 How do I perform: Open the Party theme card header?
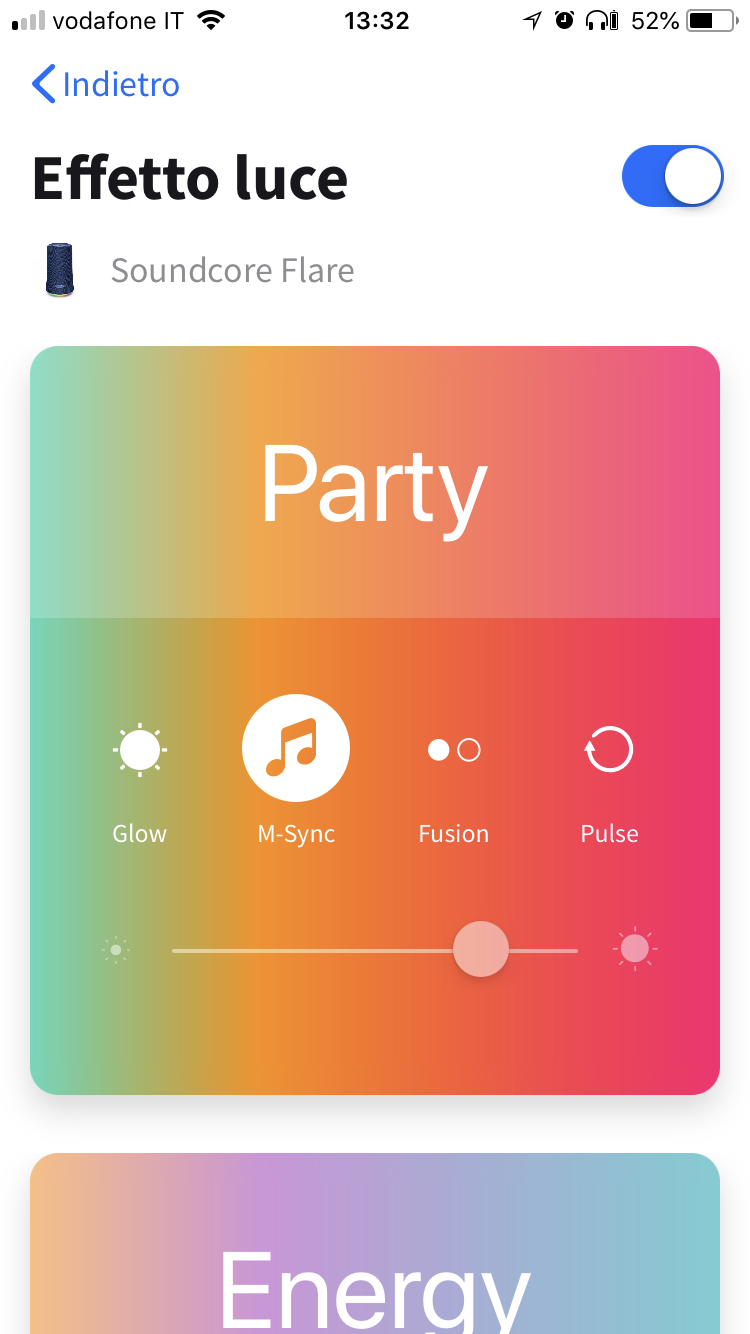tap(375, 483)
